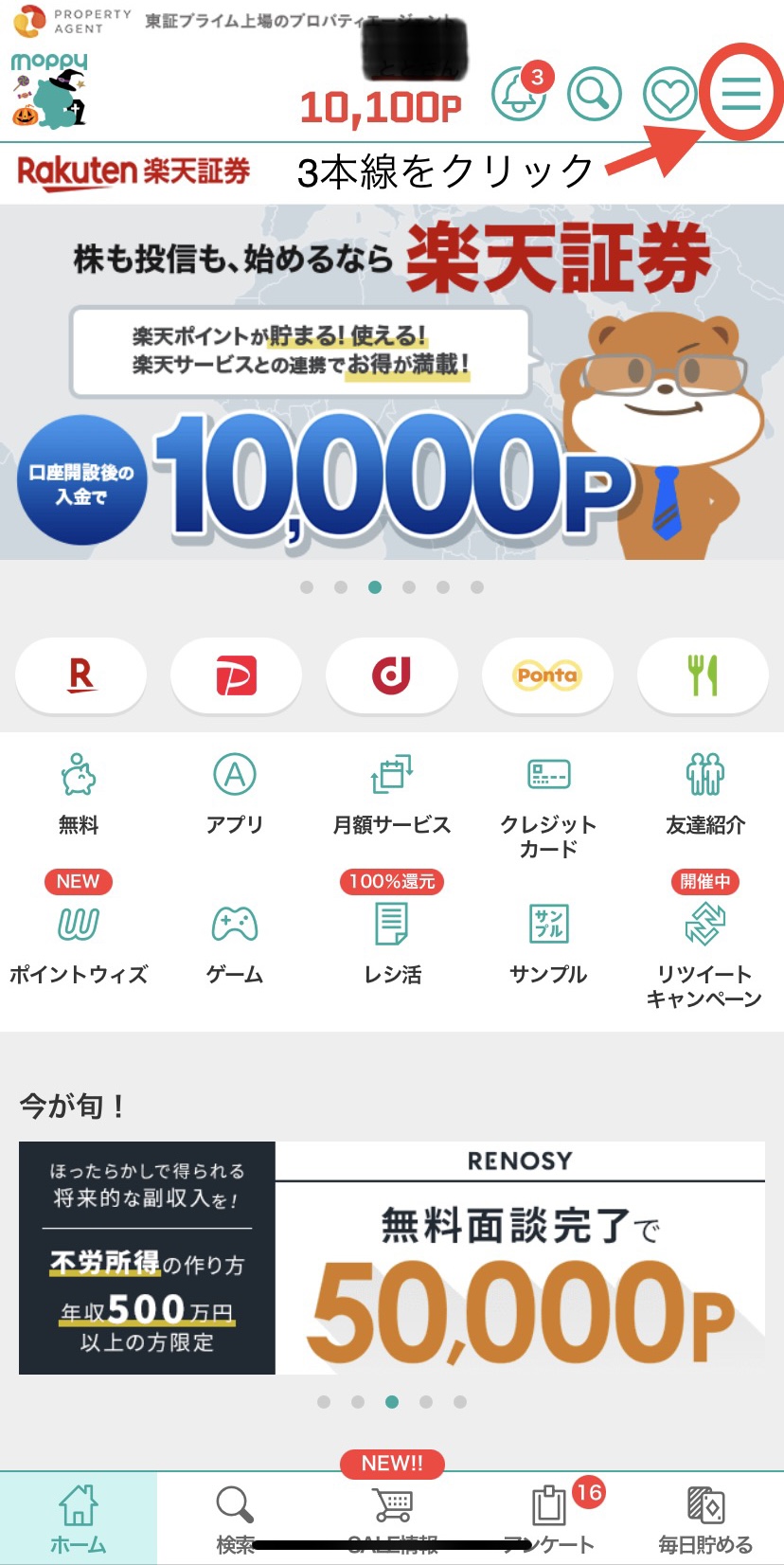784x1565 pixels.
Task: Open the RENOSY 50,000P offer card
Action: pos(392,1257)
